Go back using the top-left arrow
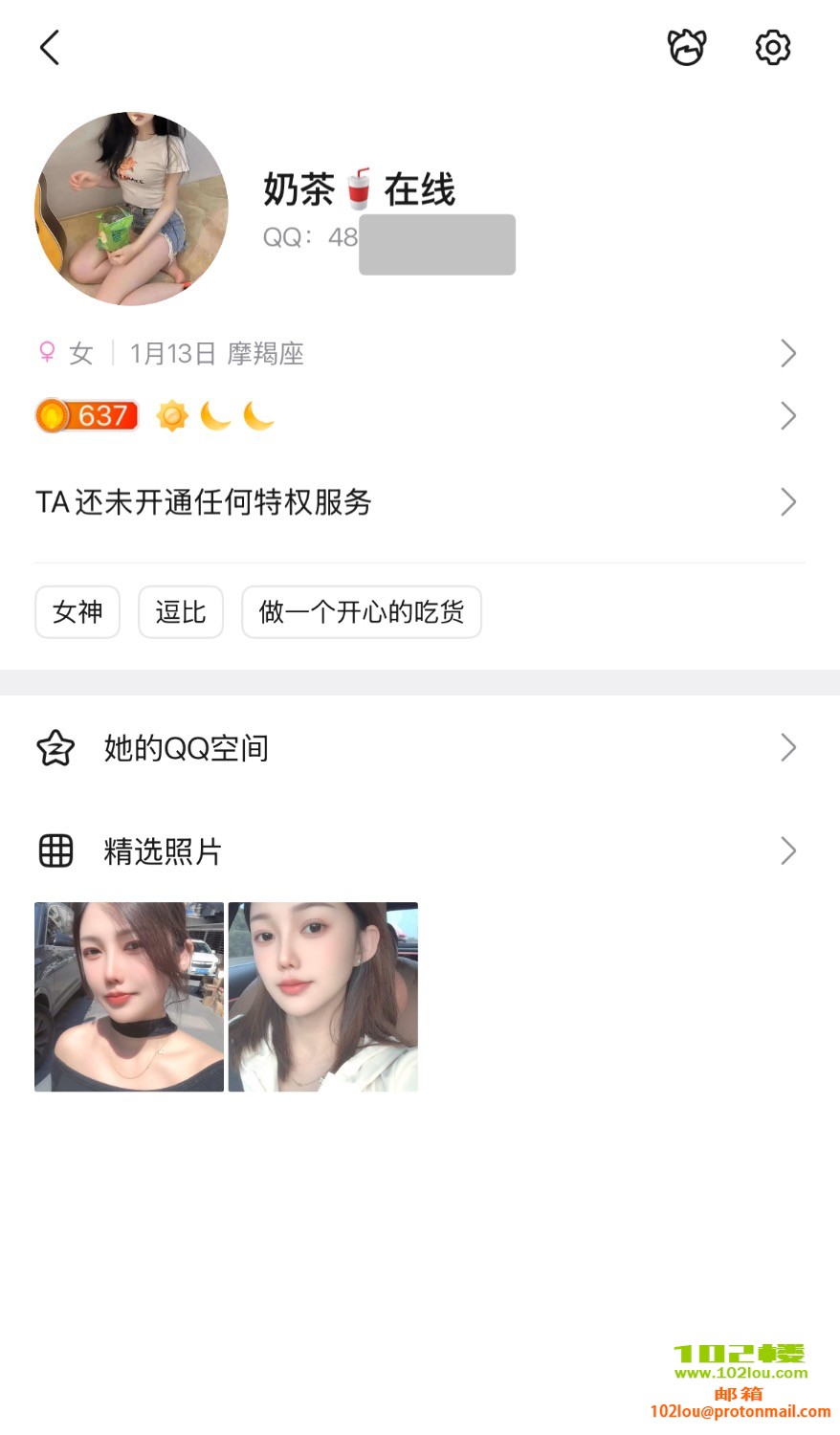This screenshot has width=840, height=1435. coord(50,47)
